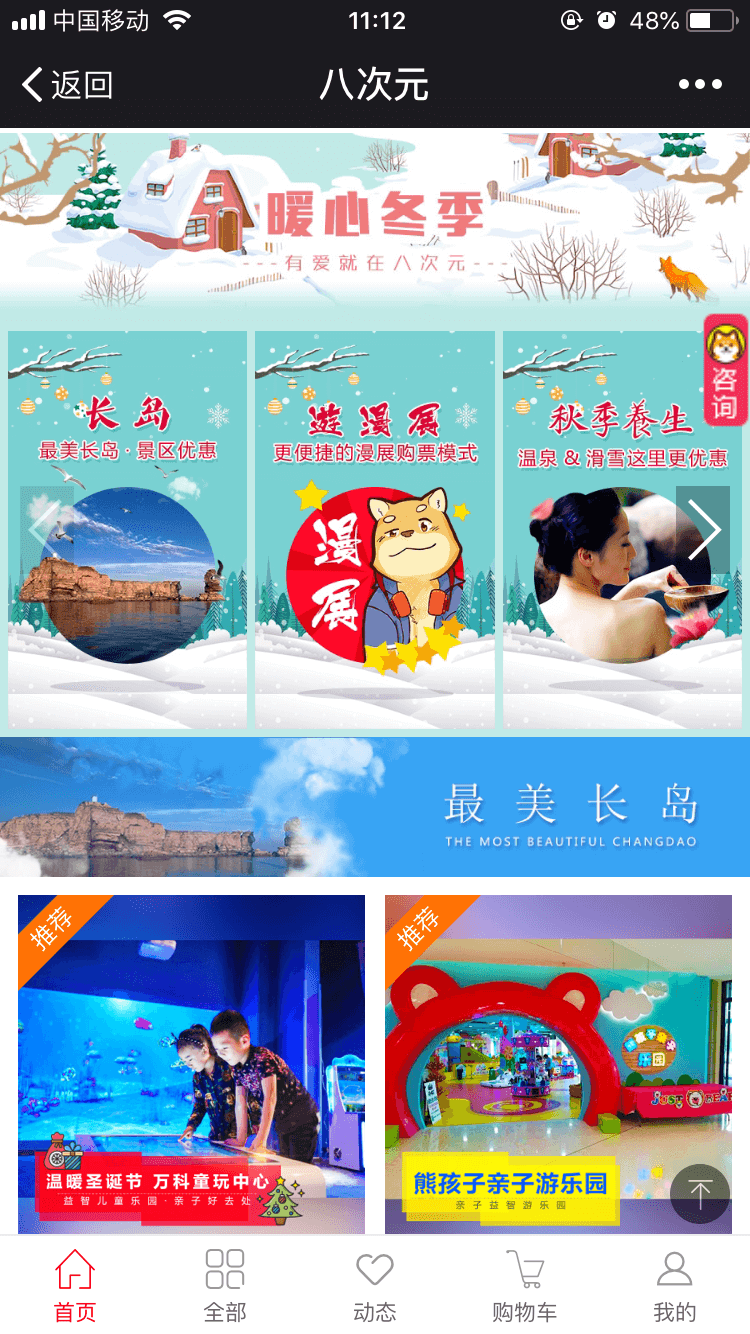Open the 万科童玩中心 recommended card
The image size is (750, 1334).
[x=191, y=1064]
